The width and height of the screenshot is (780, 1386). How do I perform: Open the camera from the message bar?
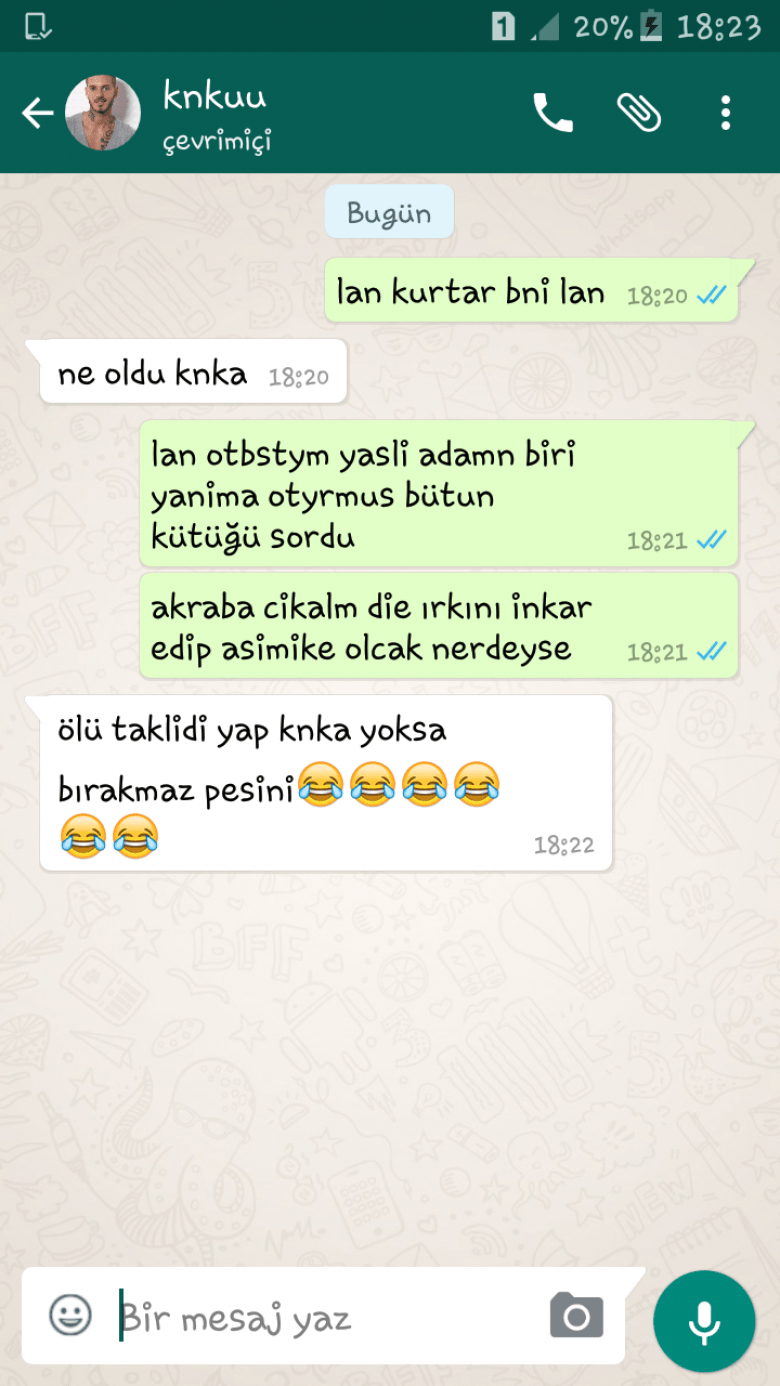[576, 1316]
